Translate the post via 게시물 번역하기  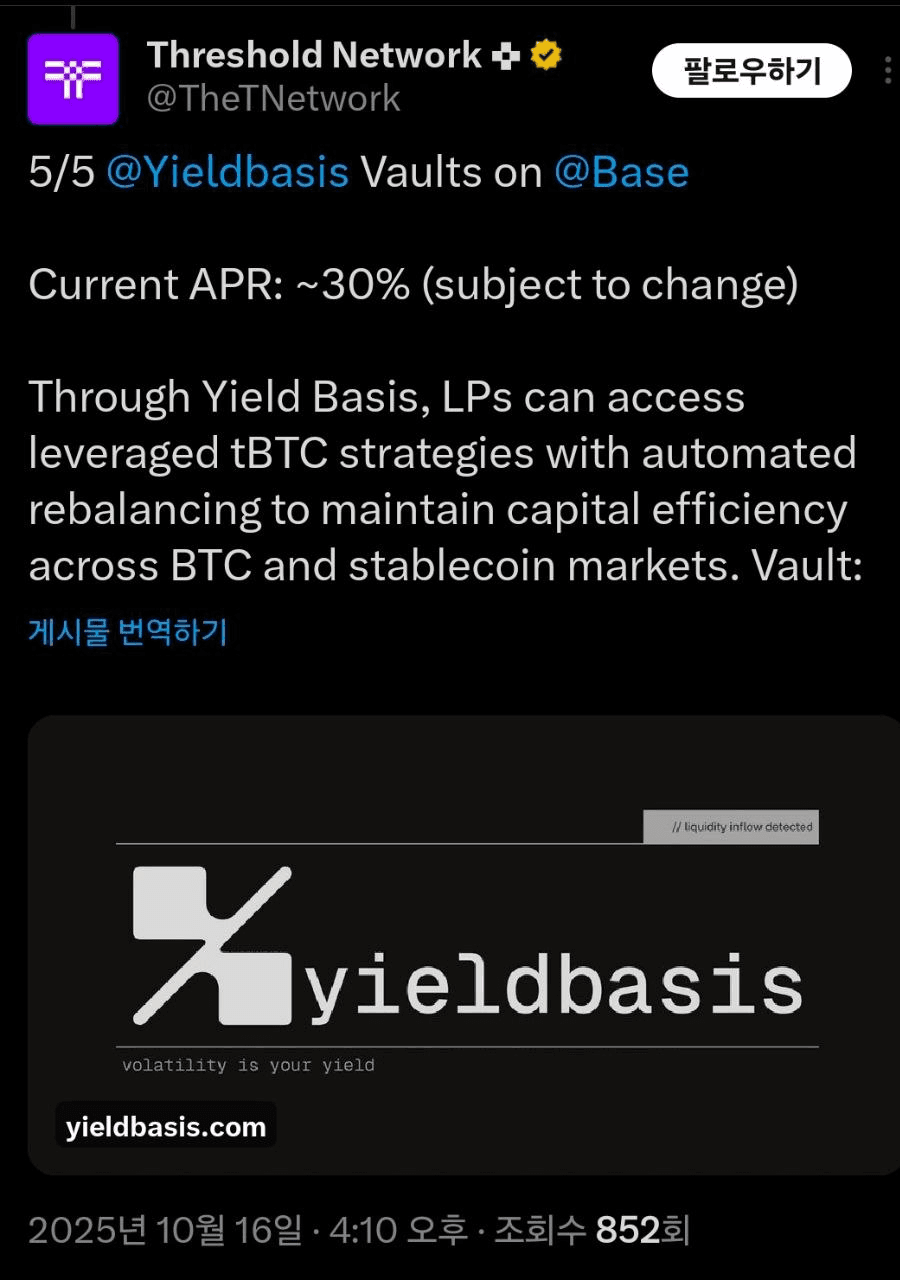128,632
